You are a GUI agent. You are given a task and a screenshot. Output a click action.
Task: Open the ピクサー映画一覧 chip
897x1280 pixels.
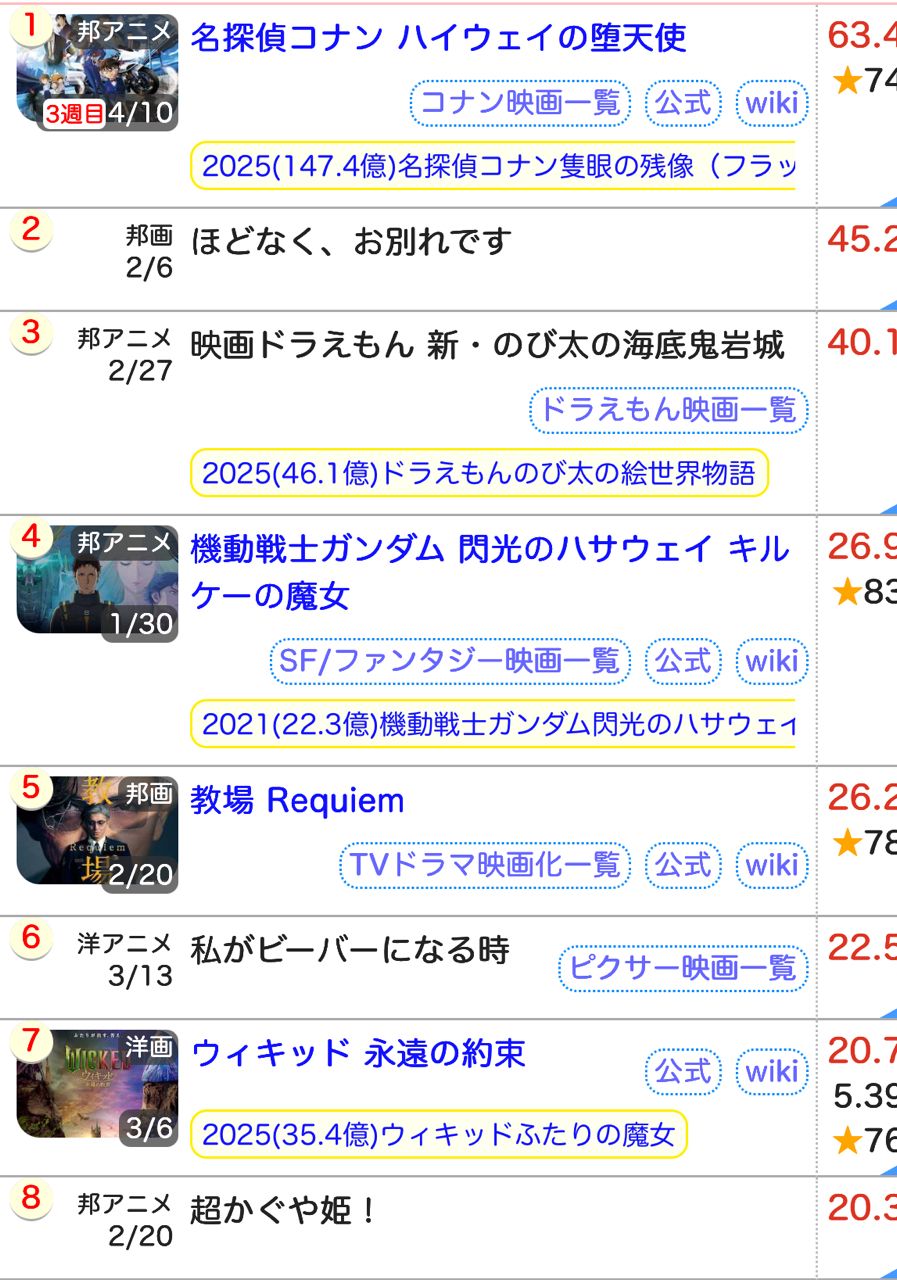(682, 967)
